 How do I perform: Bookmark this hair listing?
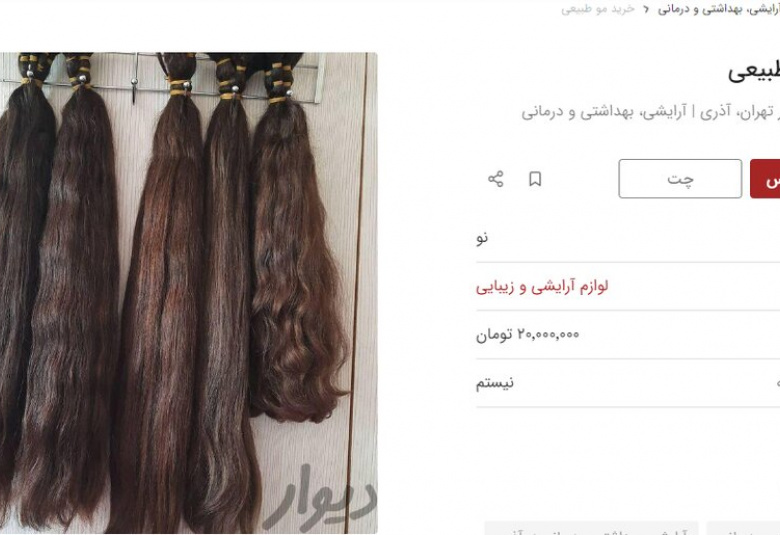pyautogui.click(x=535, y=179)
